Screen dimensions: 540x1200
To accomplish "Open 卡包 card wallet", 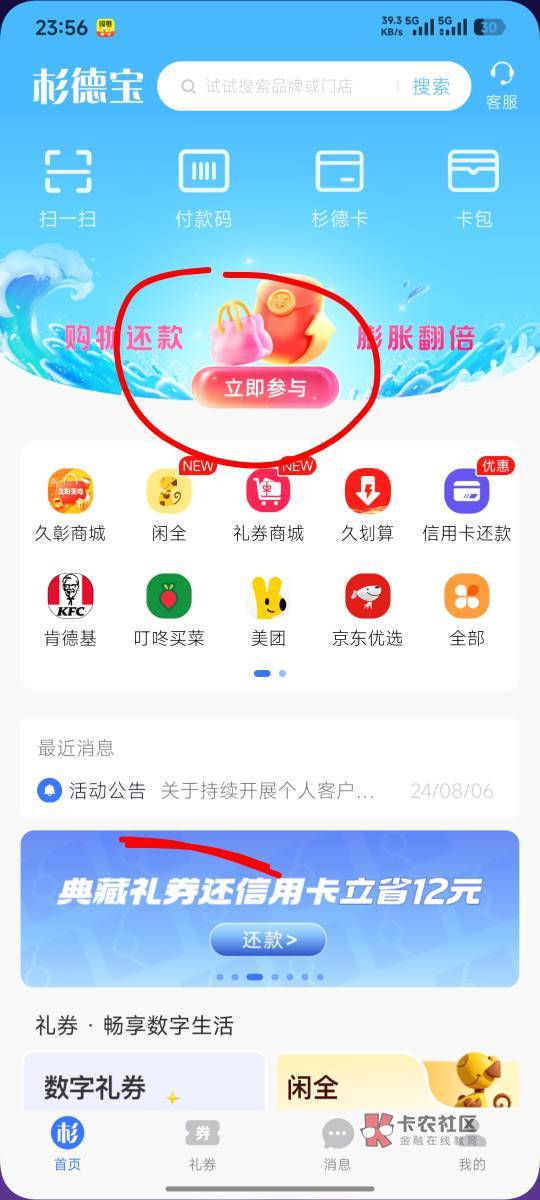I will [474, 187].
